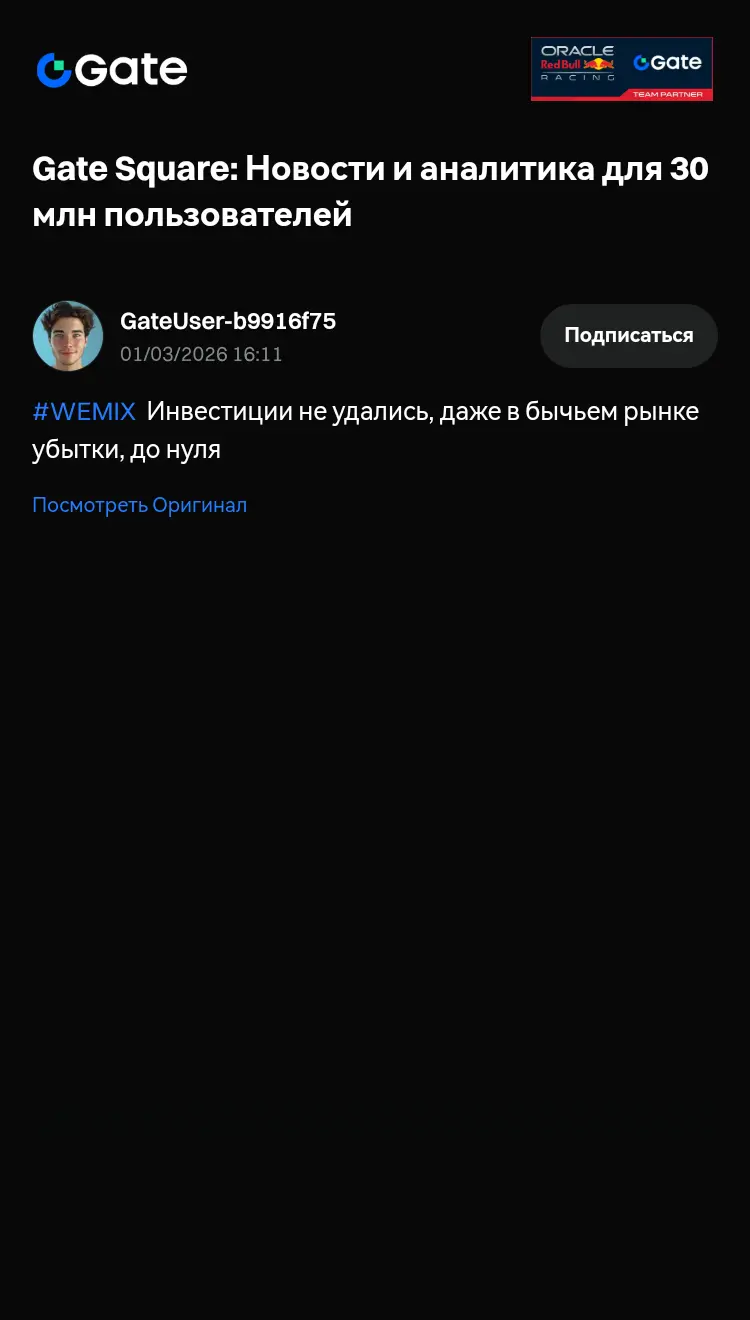
Task: Click the Gate Square article headline
Action: tap(371, 191)
